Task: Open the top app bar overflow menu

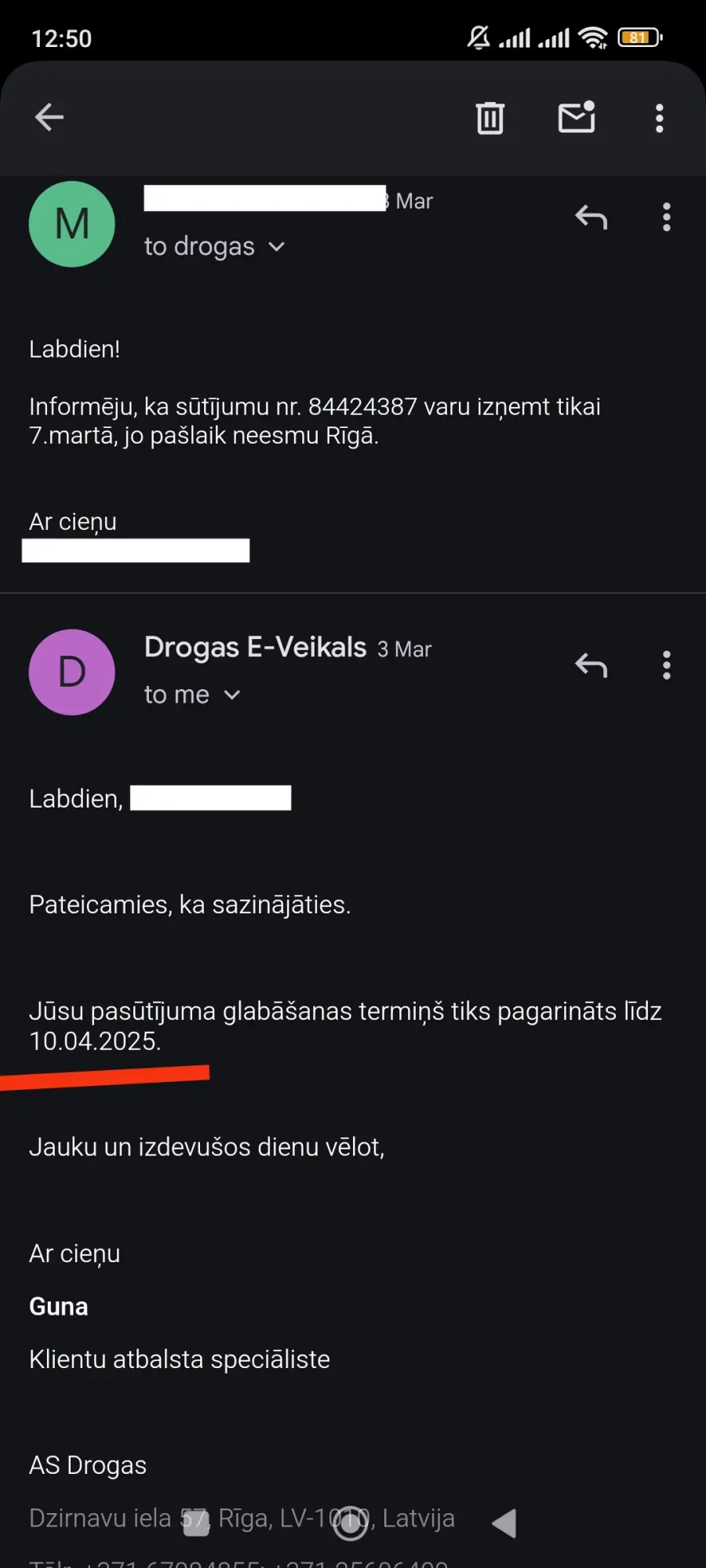Action: [660, 118]
